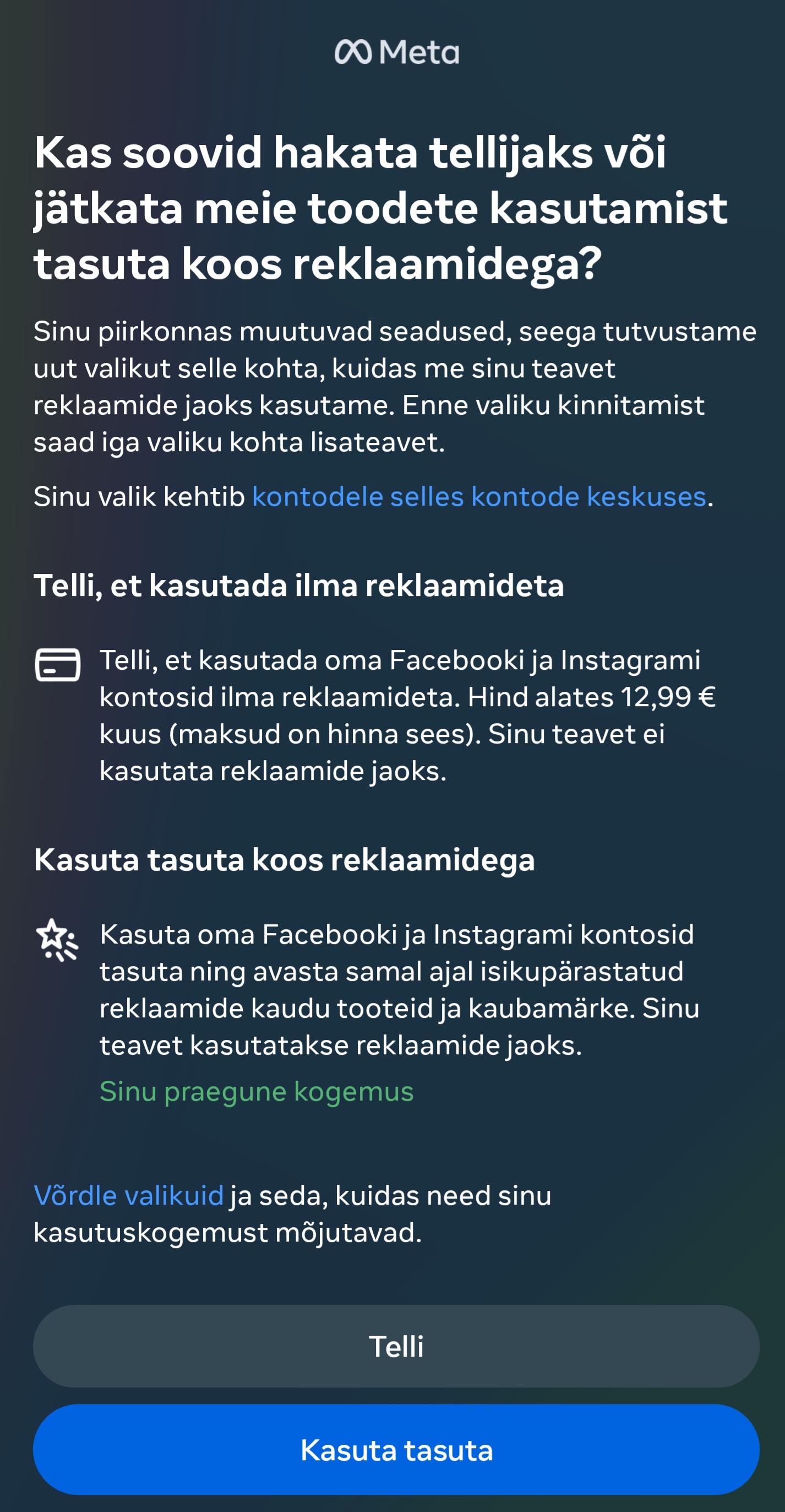Tap the Telli button to subscribe
The height and width of the screenshot is (1512, 785).
point(396,1346)
